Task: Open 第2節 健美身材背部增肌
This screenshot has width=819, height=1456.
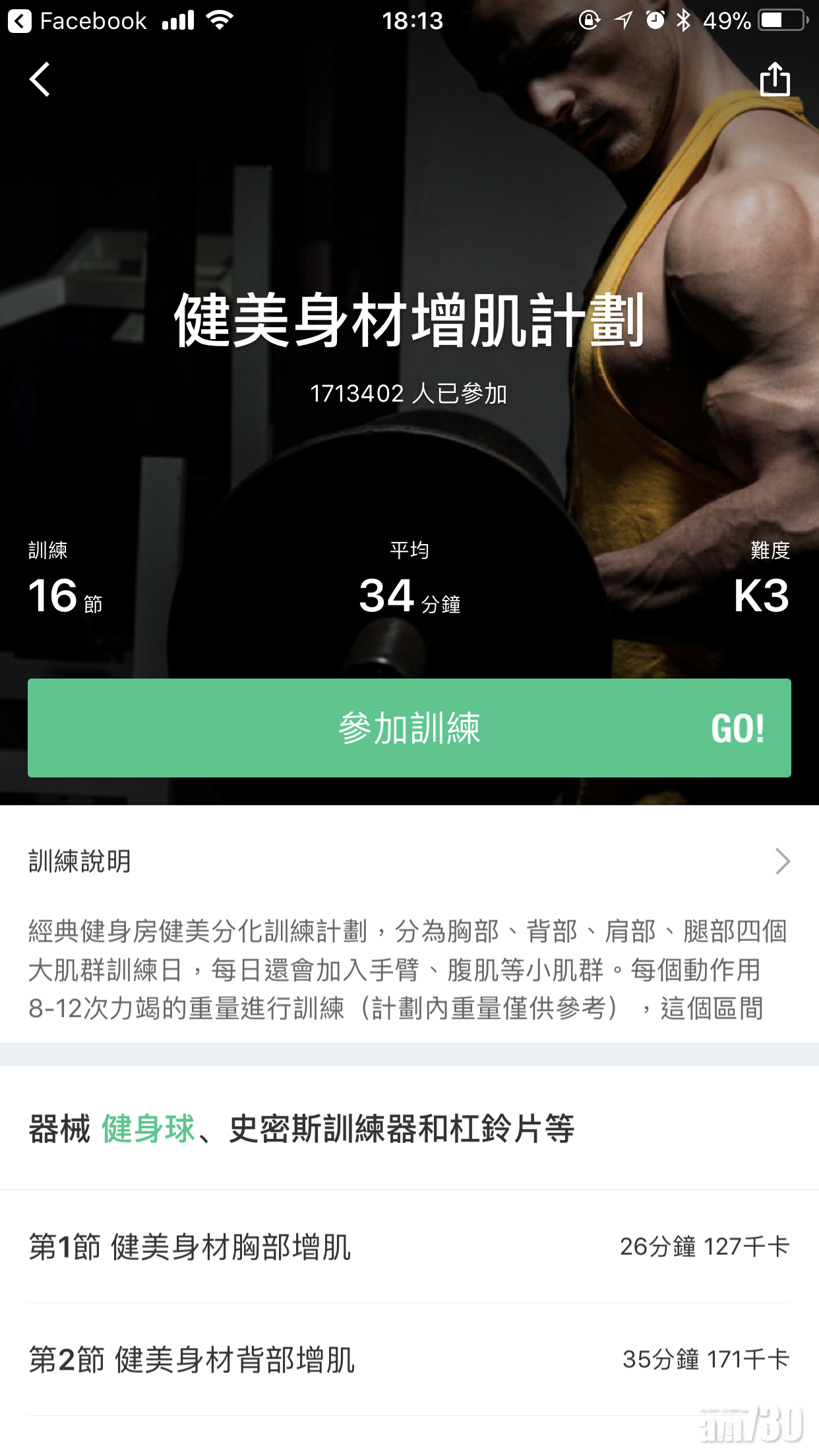Action: tap(409, 1359)
